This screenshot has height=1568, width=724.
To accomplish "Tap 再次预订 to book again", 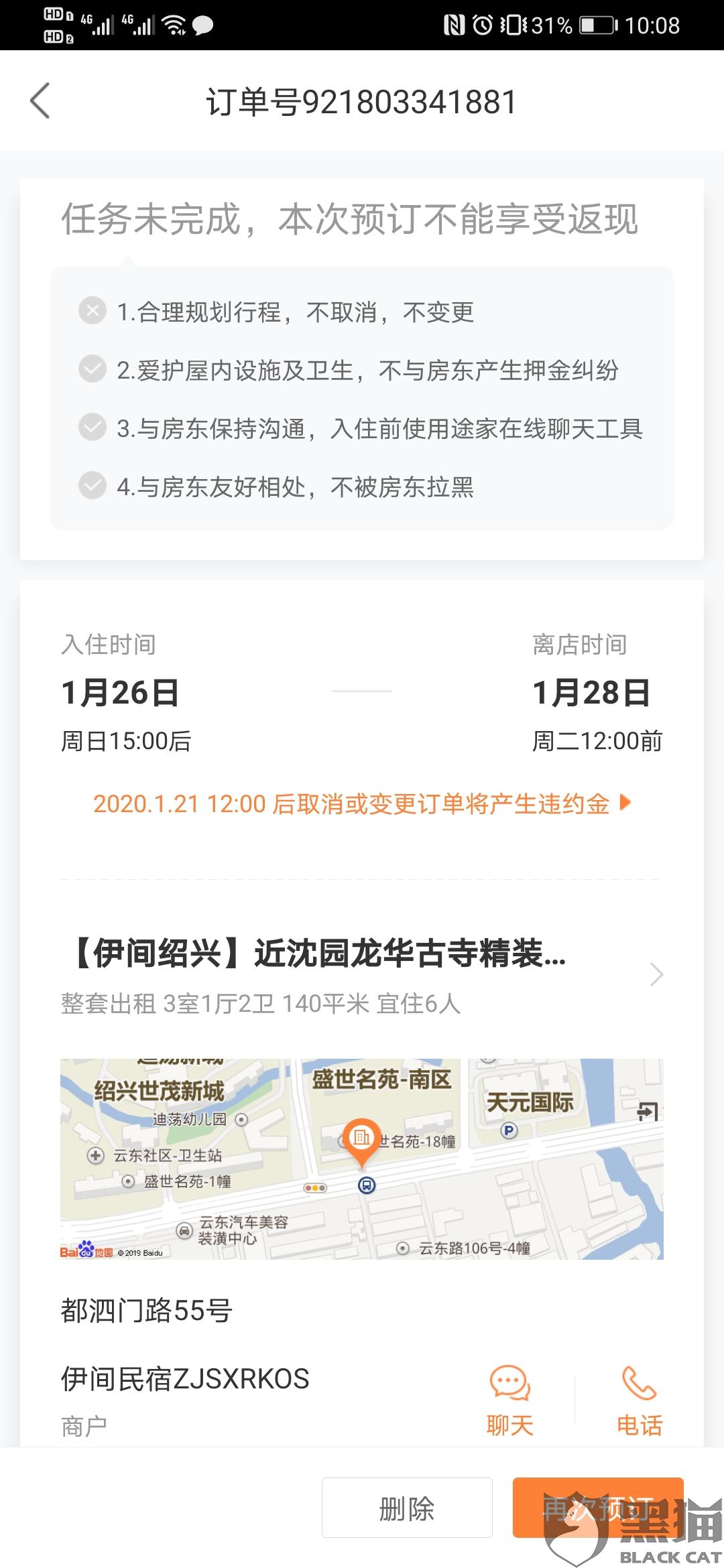I will click(598, 1508).
